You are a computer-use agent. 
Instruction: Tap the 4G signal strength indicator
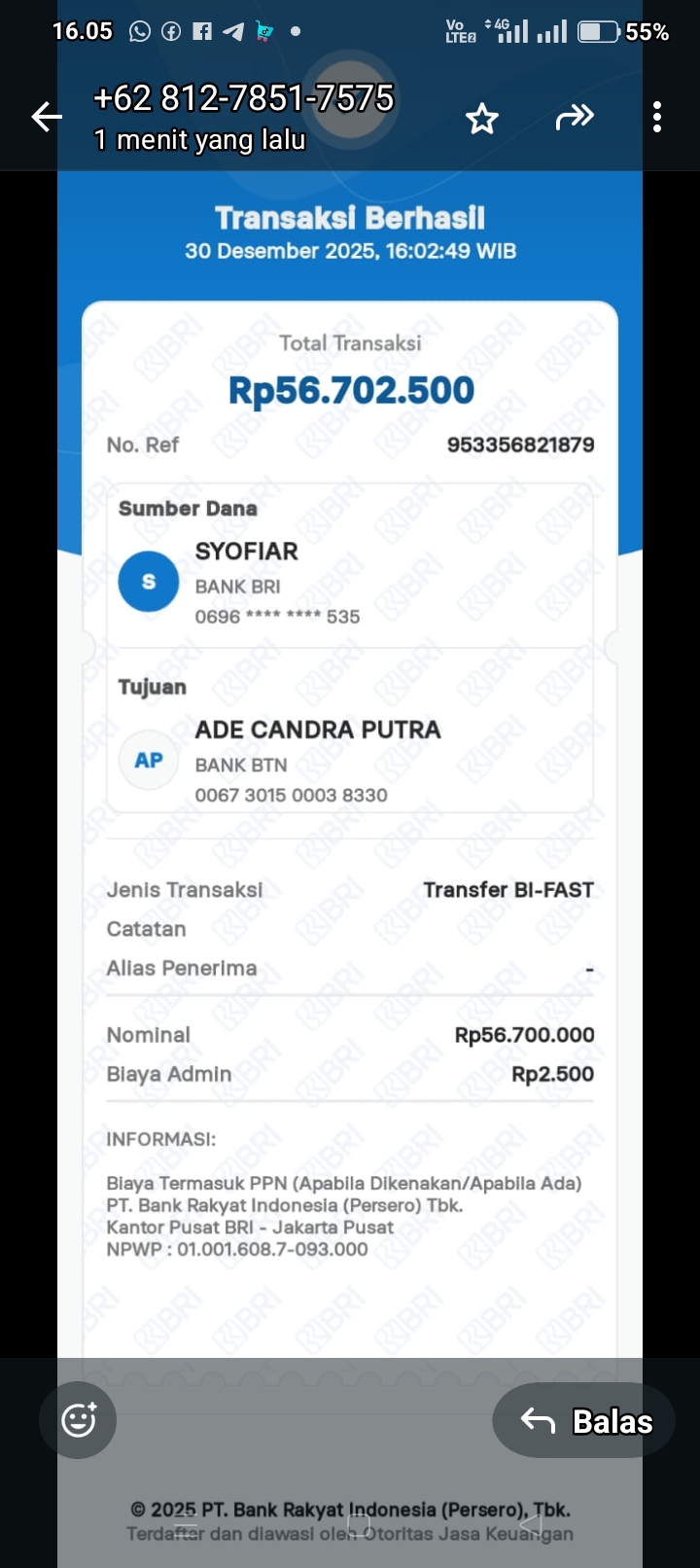coord(515,30)
